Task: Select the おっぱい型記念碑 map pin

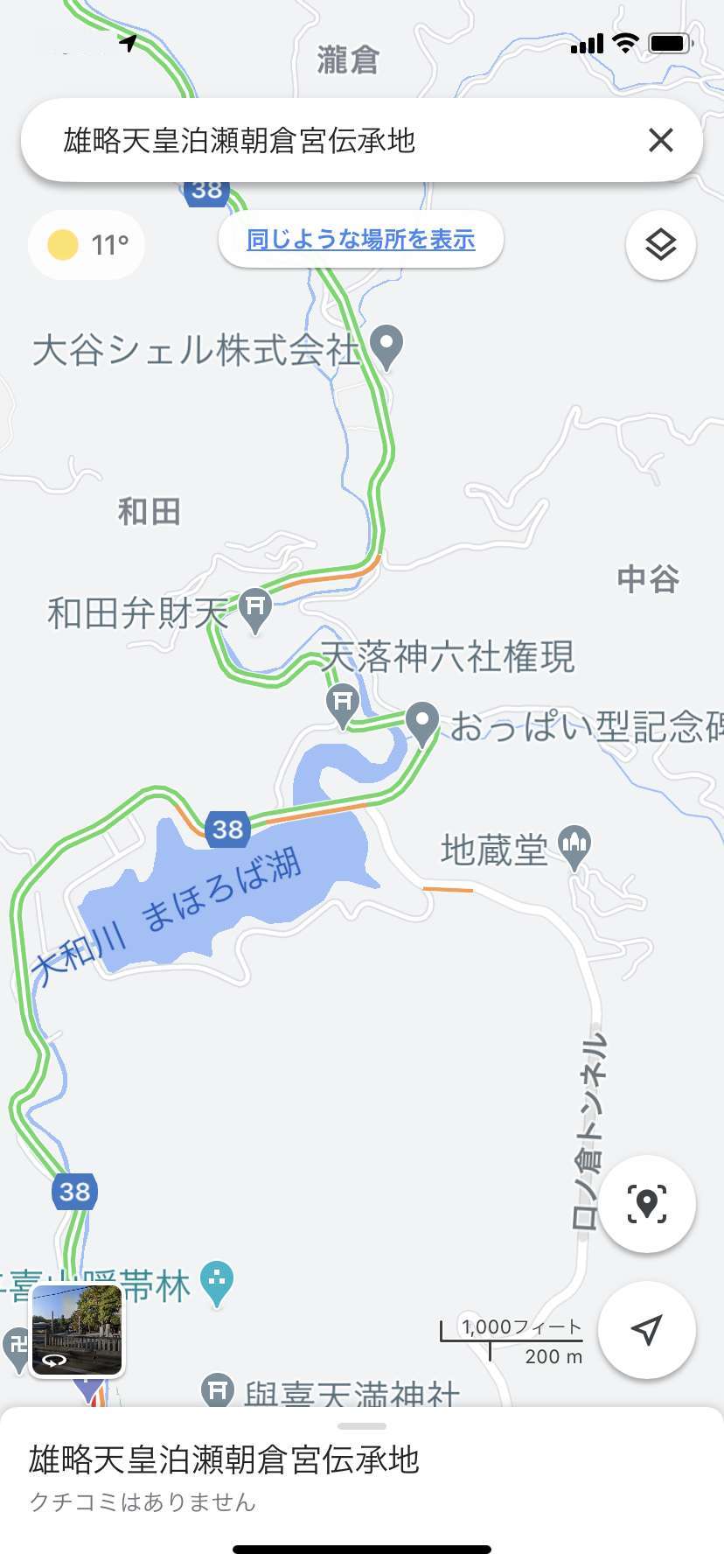Action: click(422, 725)
